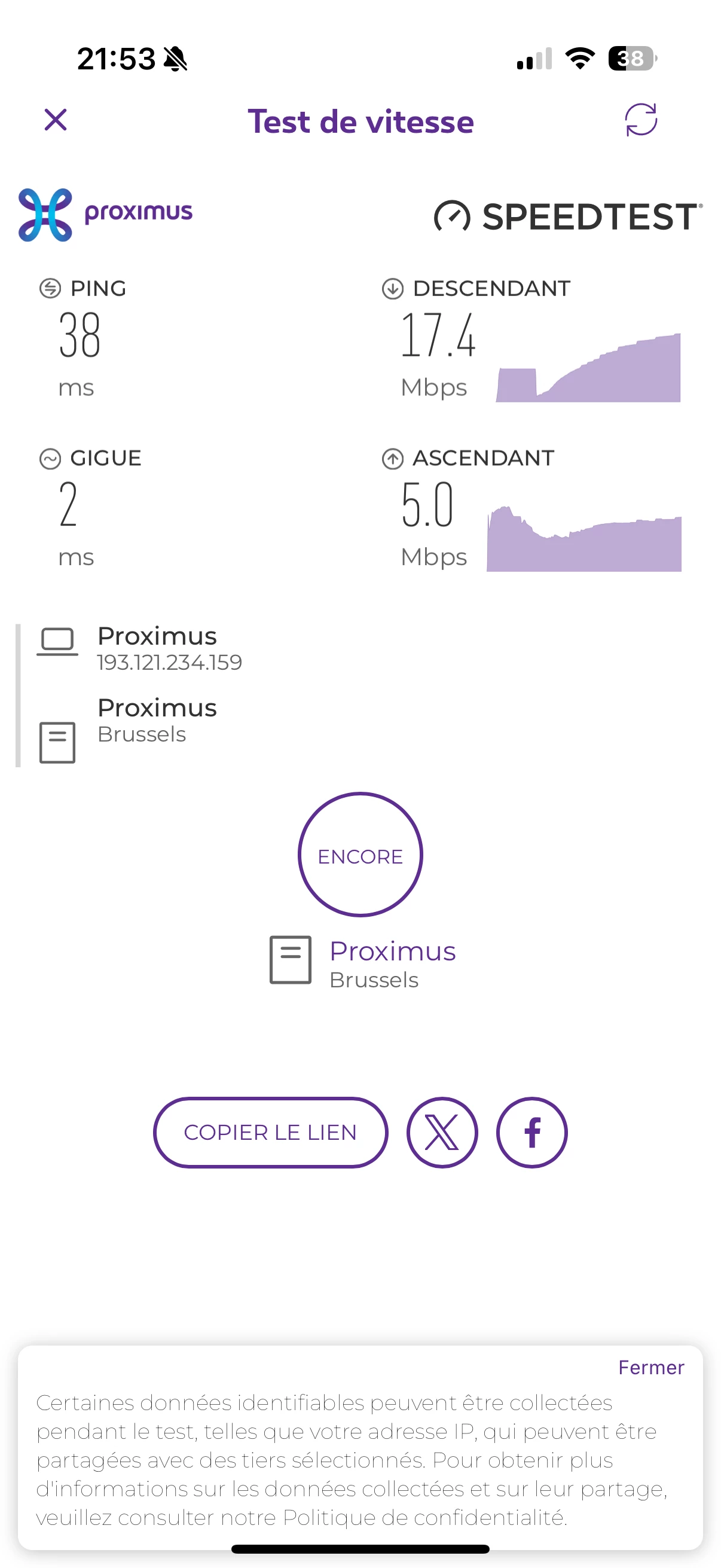Image resolution: width=721 pixels, height=1568 pixels.
Task: Close the speed test screen
Action: (56, 120)
